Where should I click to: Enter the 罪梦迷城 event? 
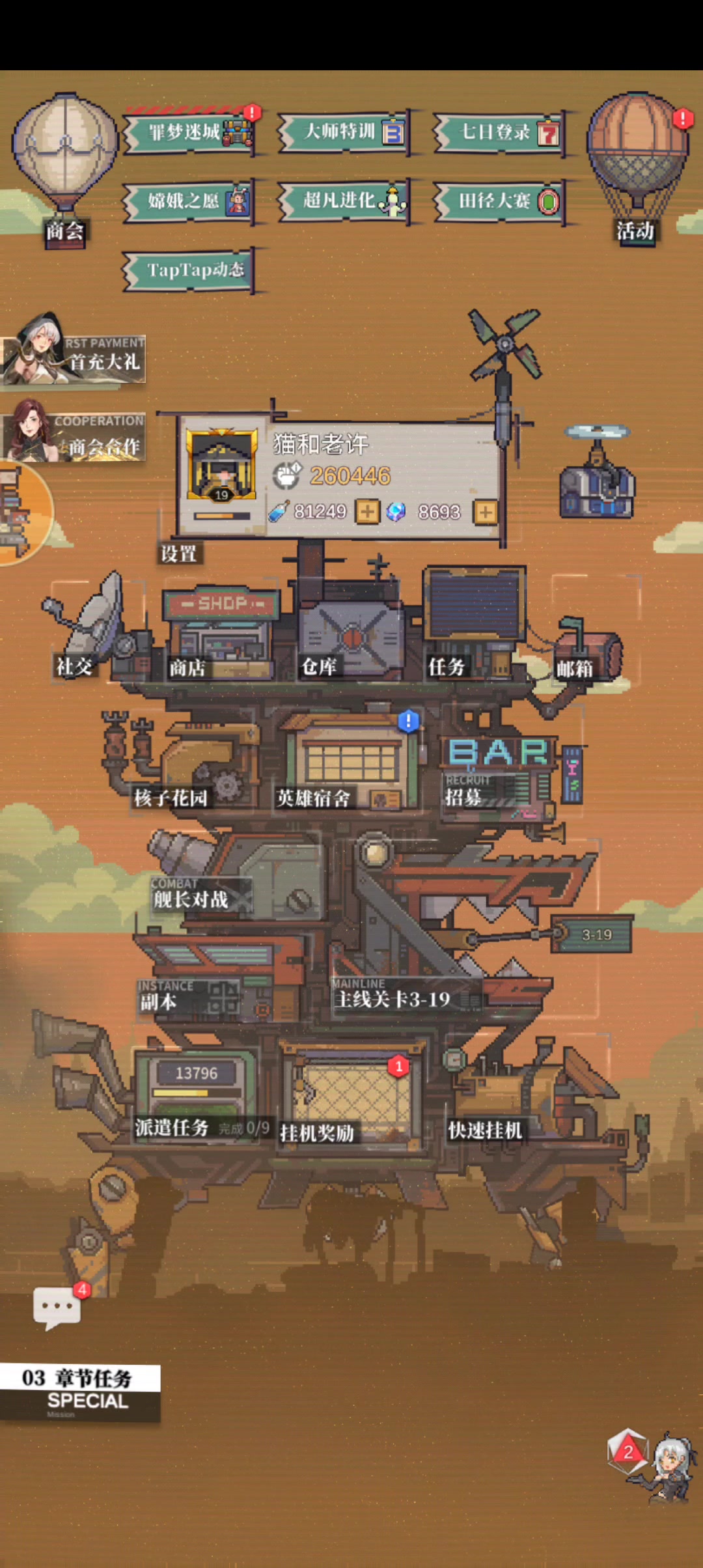pyautogui.click(x=191, y=133)
